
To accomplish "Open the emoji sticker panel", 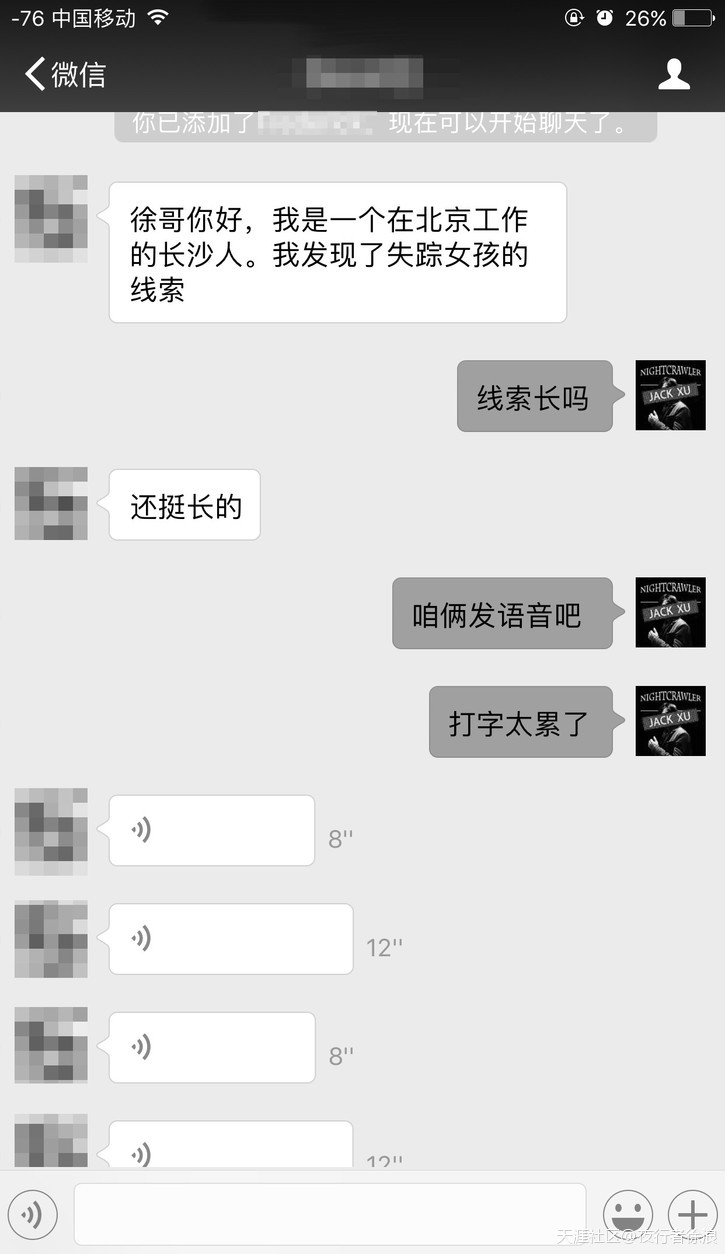I will point(628,1216).
